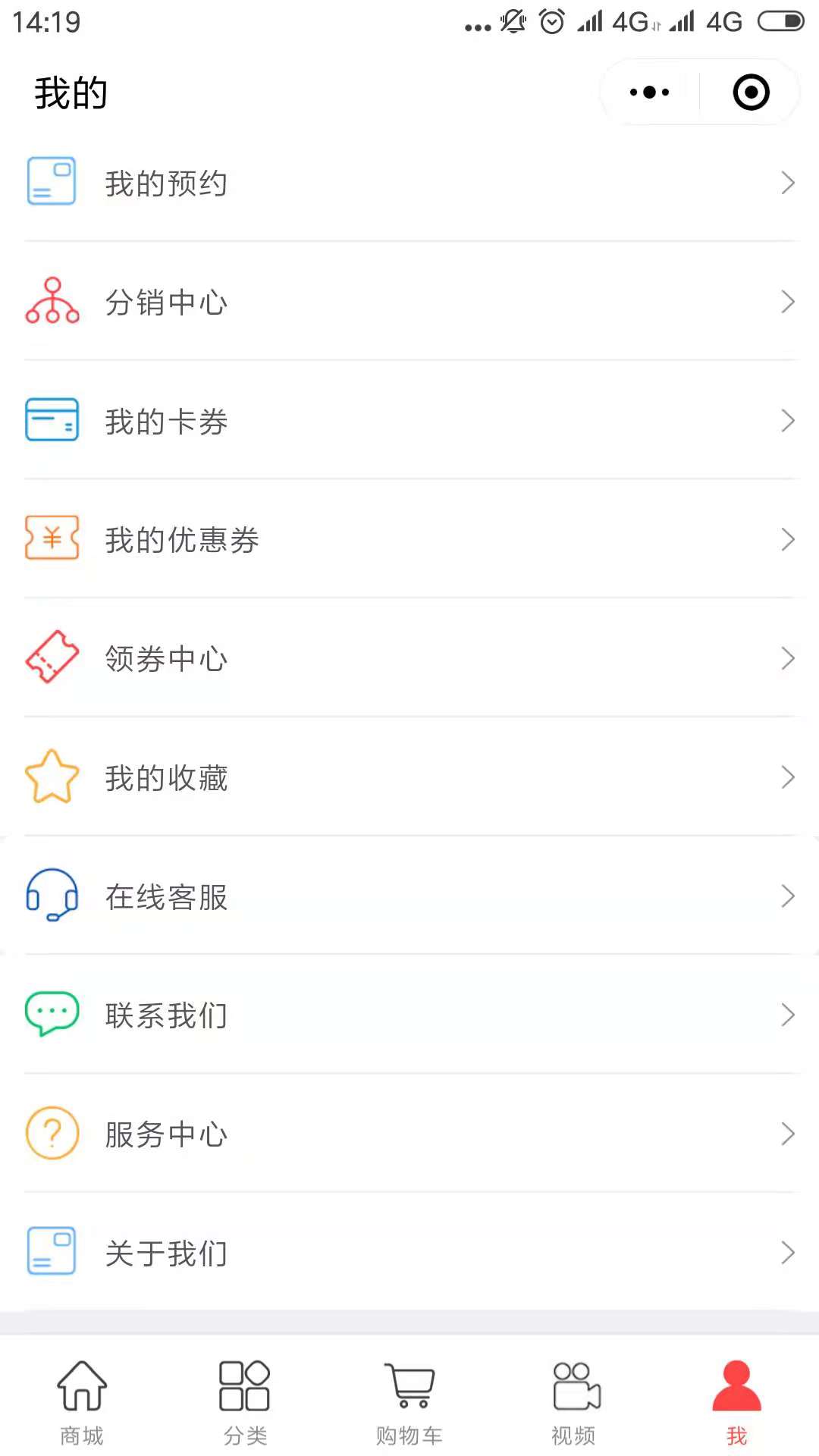Close the mini program via circle icon

coord(751,93)
